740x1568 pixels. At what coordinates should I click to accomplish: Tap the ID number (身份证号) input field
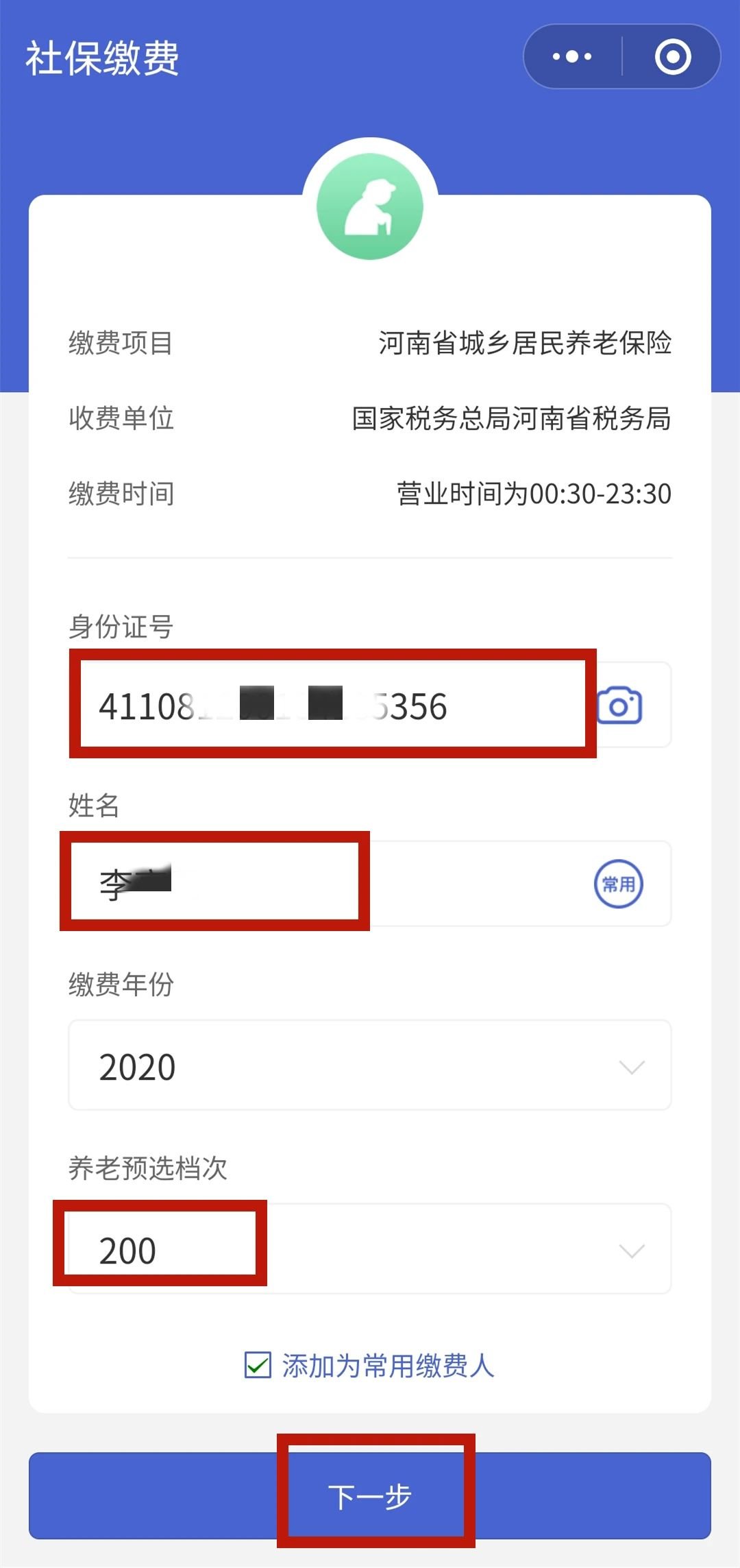pos(329,705)
